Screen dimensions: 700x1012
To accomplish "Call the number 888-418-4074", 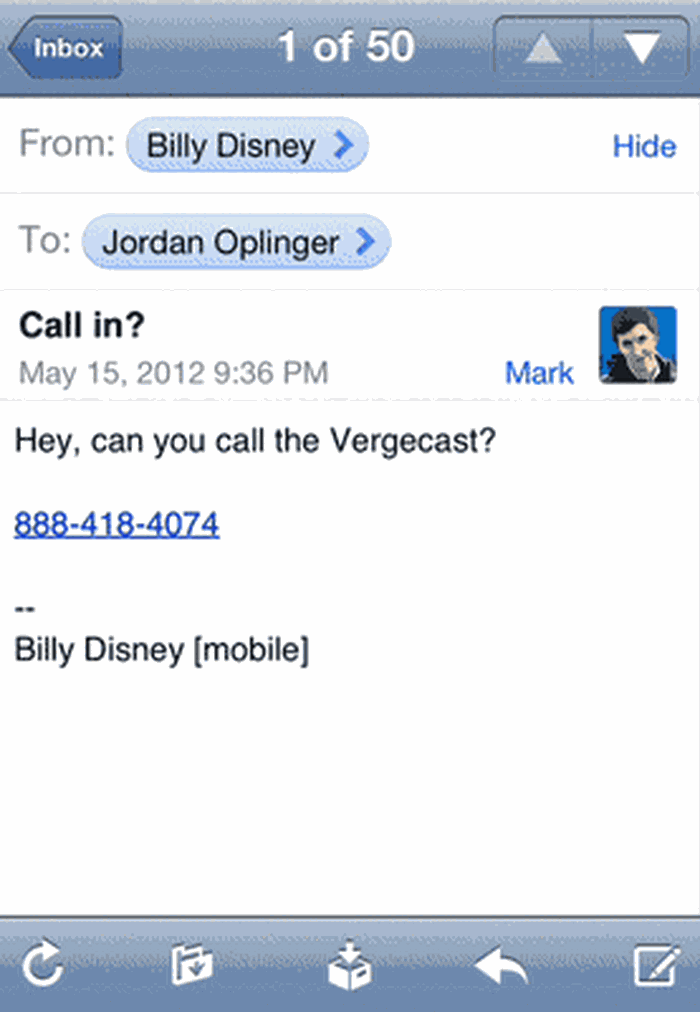I will [117, 524].
